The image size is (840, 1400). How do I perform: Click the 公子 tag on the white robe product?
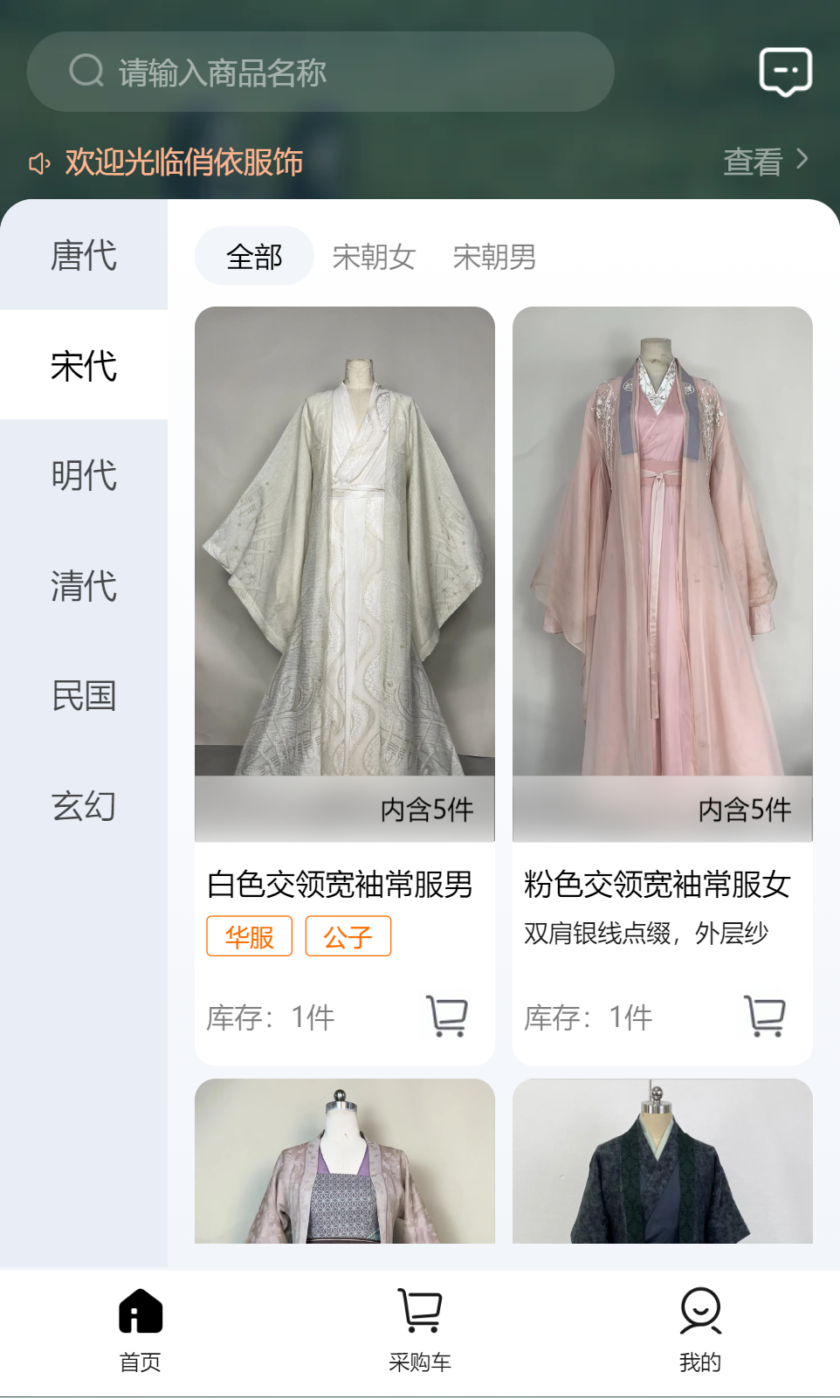348,934
